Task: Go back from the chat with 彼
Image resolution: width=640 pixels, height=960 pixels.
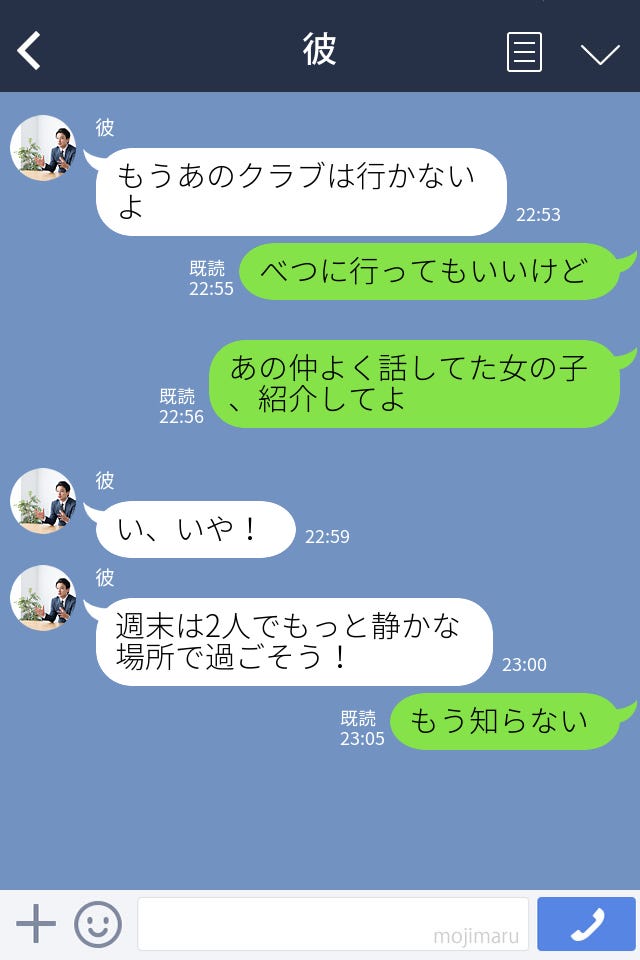Action: tap(30, 50)
